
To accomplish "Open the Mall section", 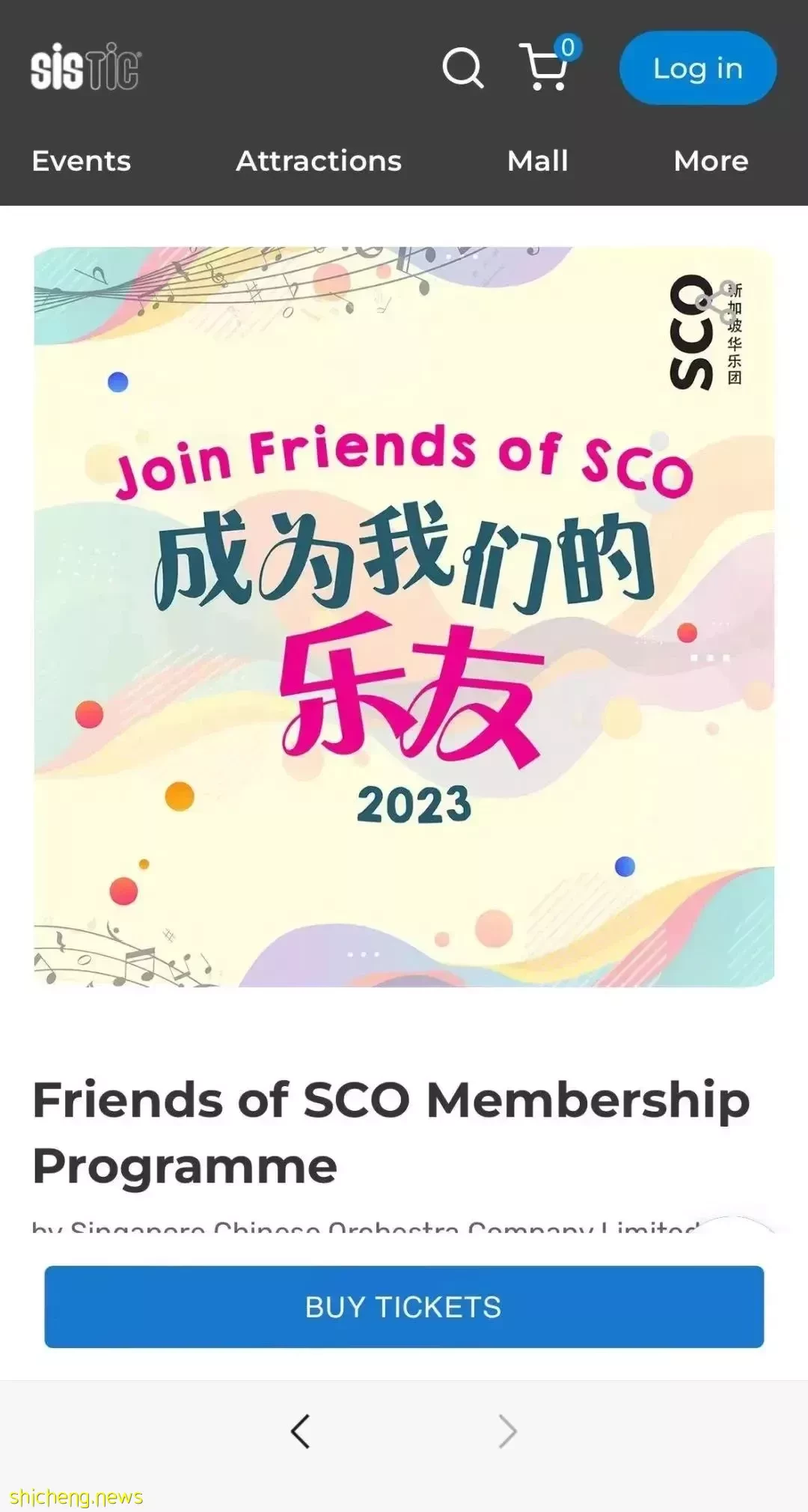I will [x=537, y=161].
